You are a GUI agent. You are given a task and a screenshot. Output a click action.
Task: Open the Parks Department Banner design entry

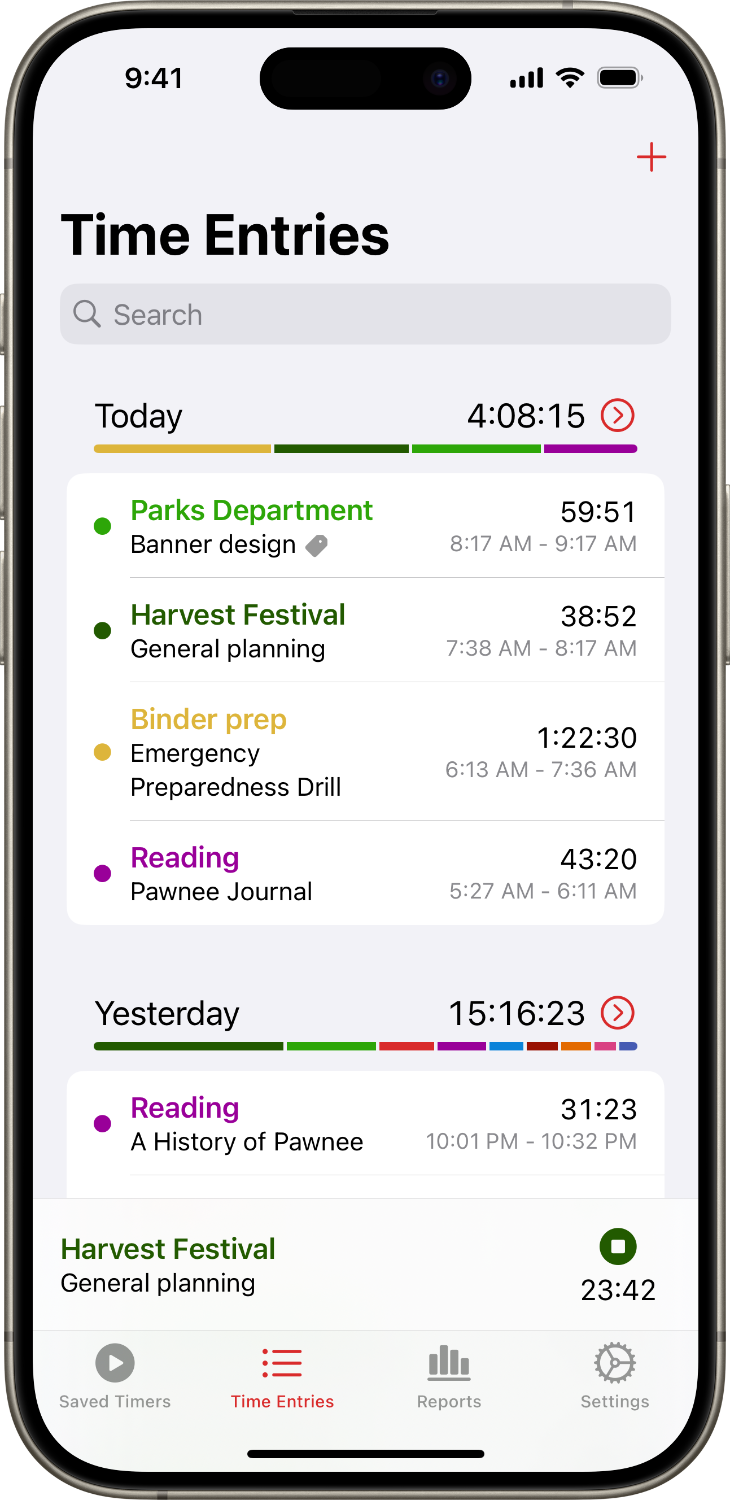365,526
